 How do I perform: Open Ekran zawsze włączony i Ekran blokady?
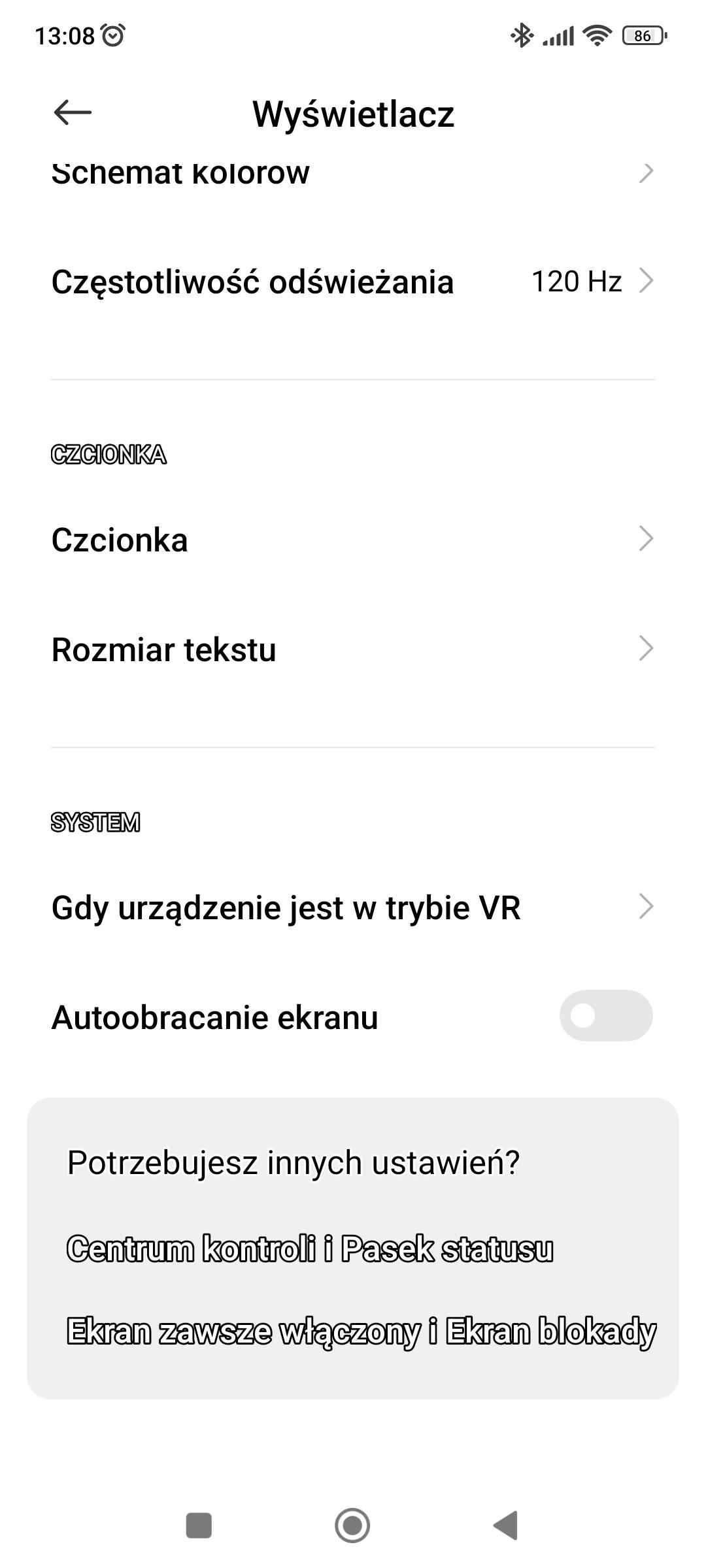click(361, 1331)
